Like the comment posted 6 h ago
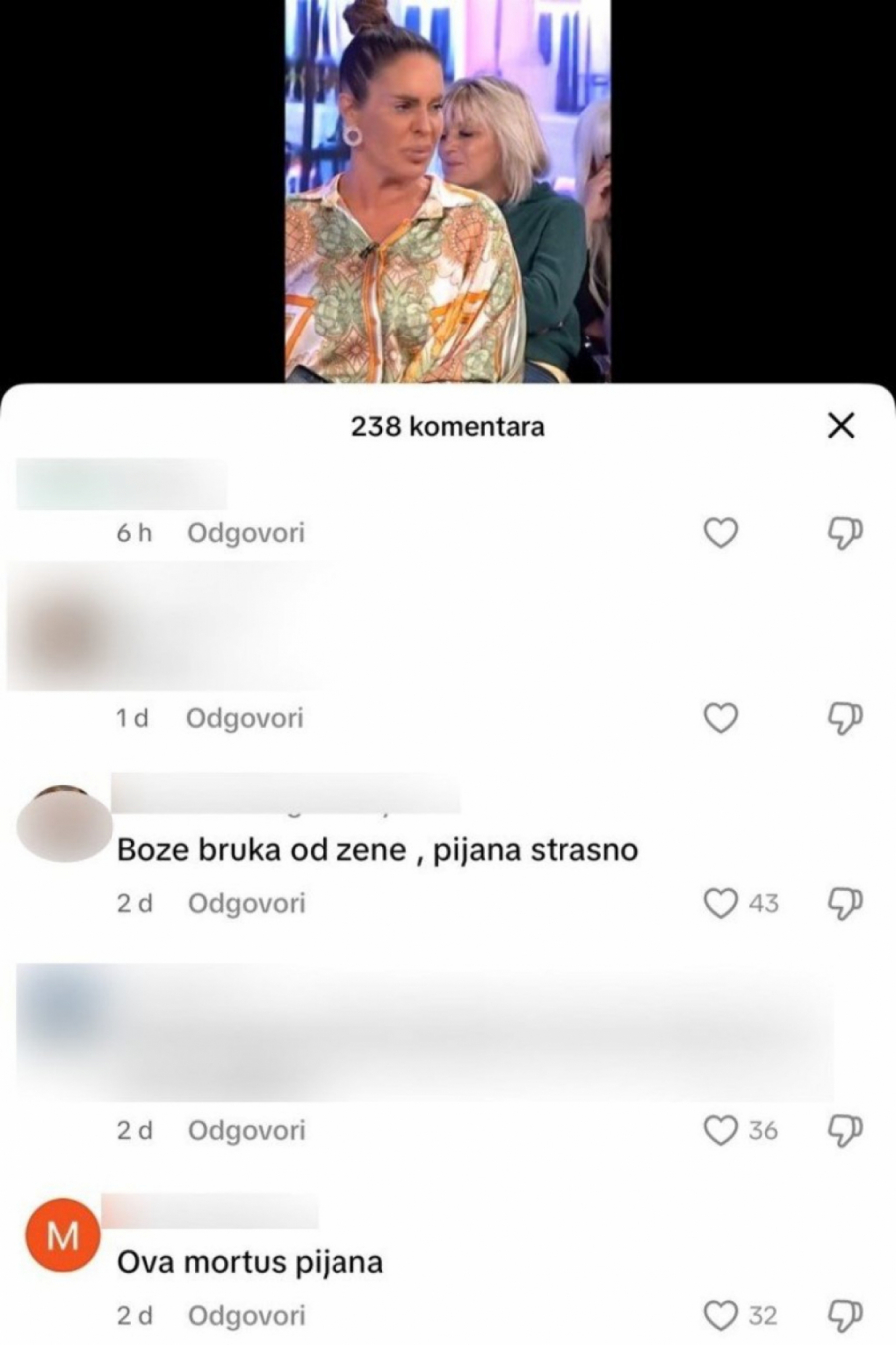896x1345 pixels. click(720, 534)
